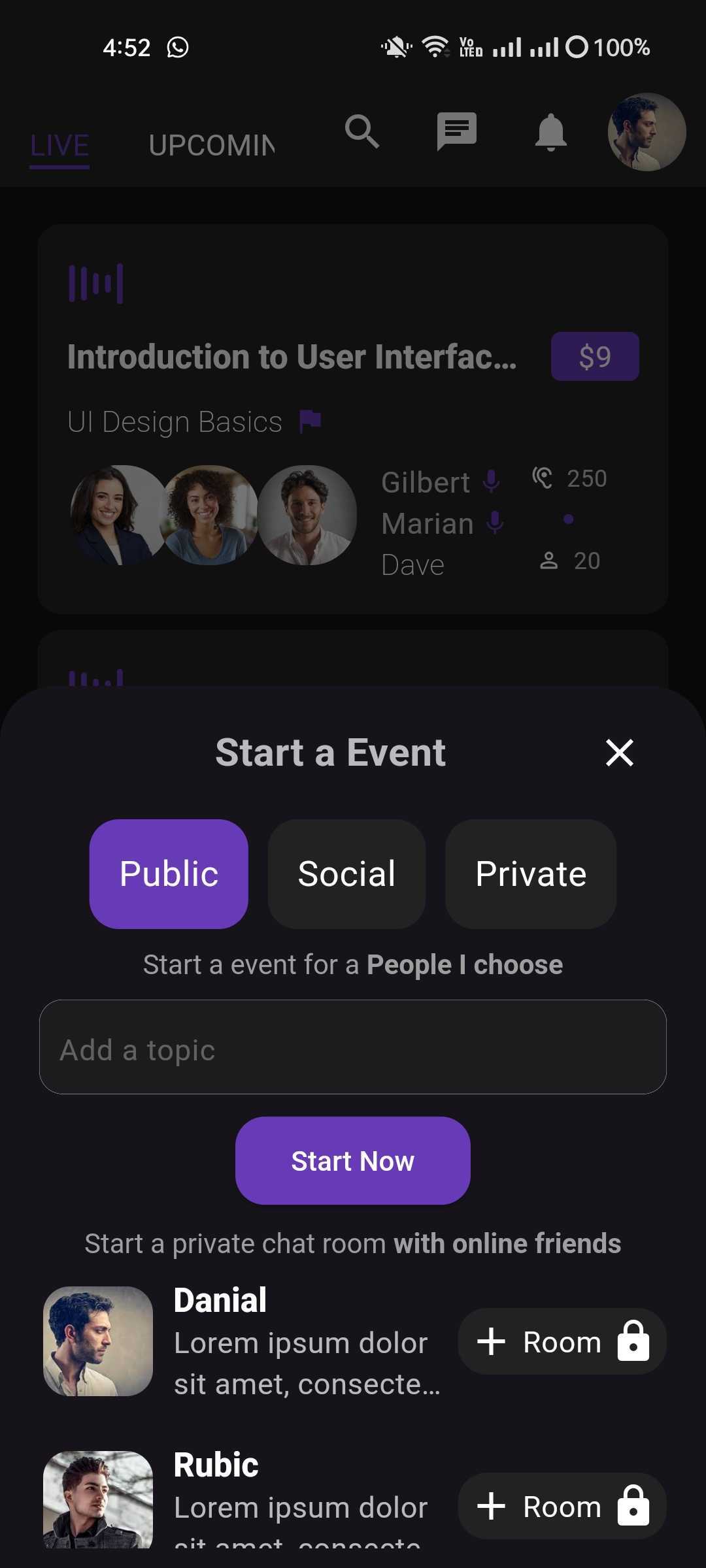Switch to the Upcoming tab
Screen dimensions: 706x1568
(x=211, y=145)
